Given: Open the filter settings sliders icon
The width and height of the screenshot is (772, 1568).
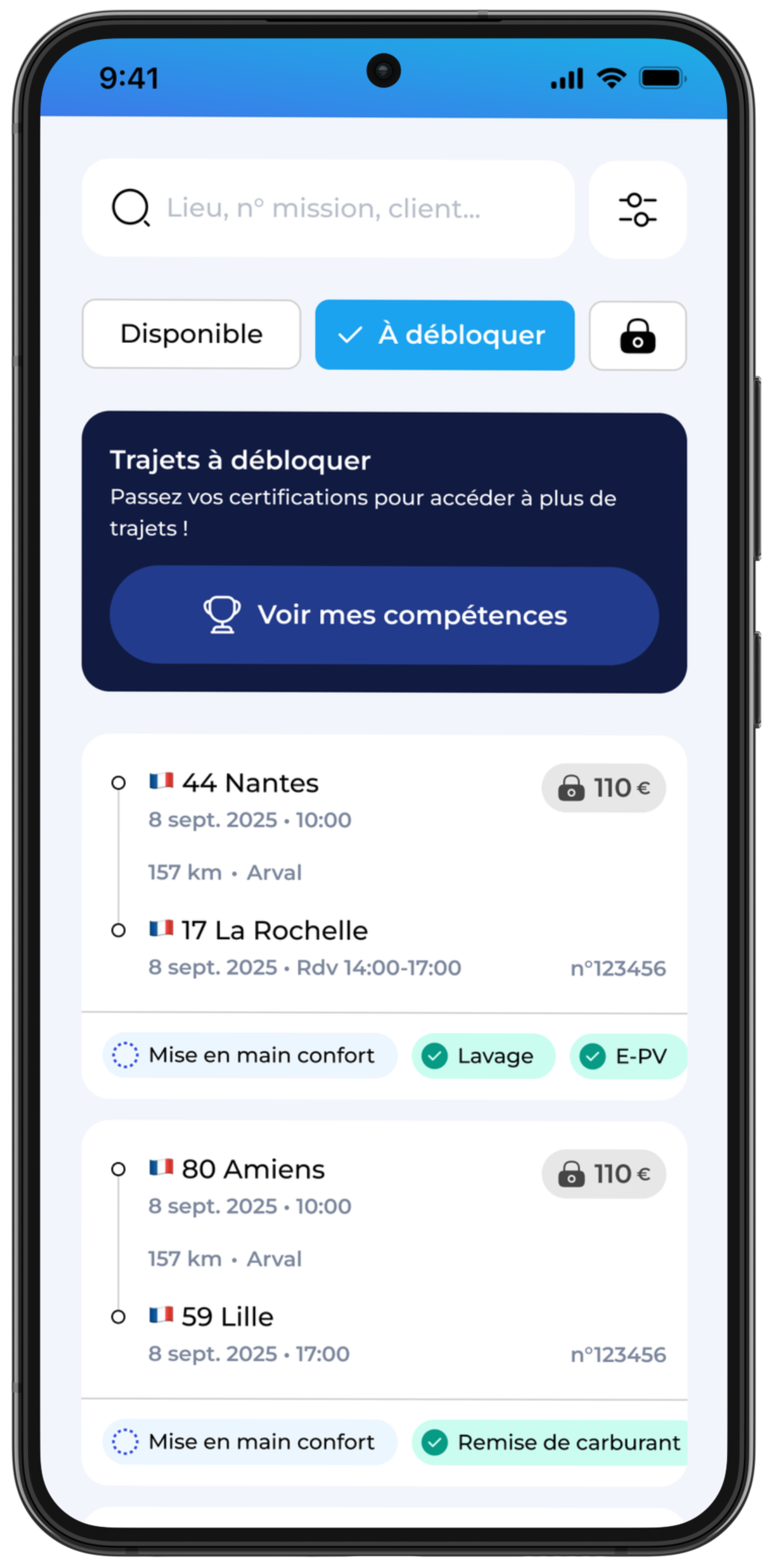Looking at the screenshot, I should click(x=637, y=210).
